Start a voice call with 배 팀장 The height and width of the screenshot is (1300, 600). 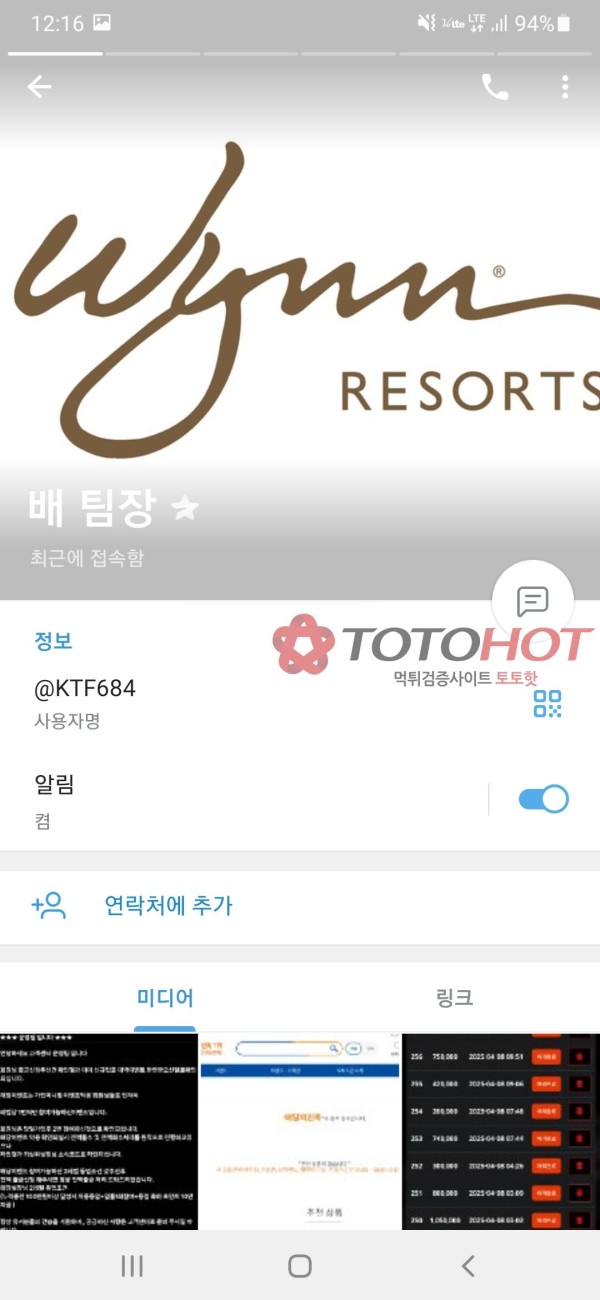click(x=495, y=87)
